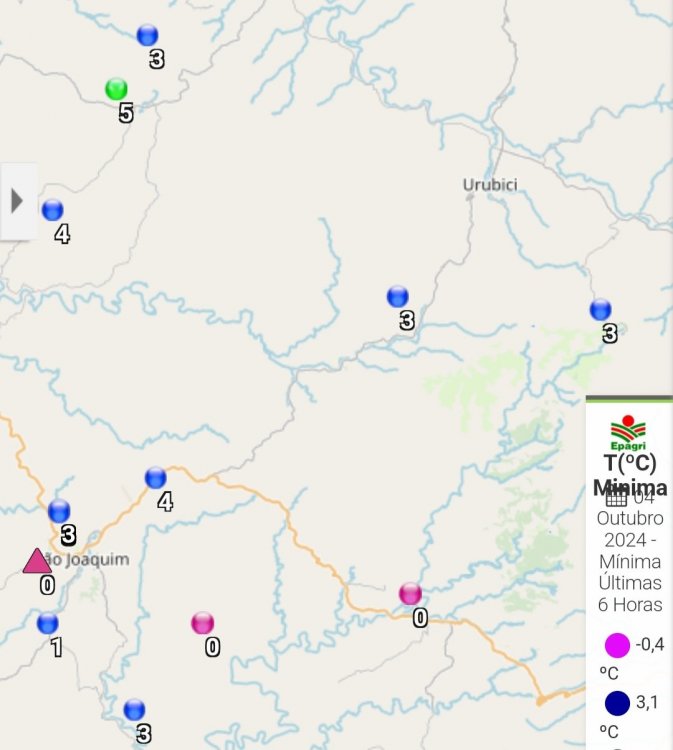This screenshot has width=673, height=750.
Task: Select the pink triangle marker at São Joaquim
Action: click(x=37, y=562)
